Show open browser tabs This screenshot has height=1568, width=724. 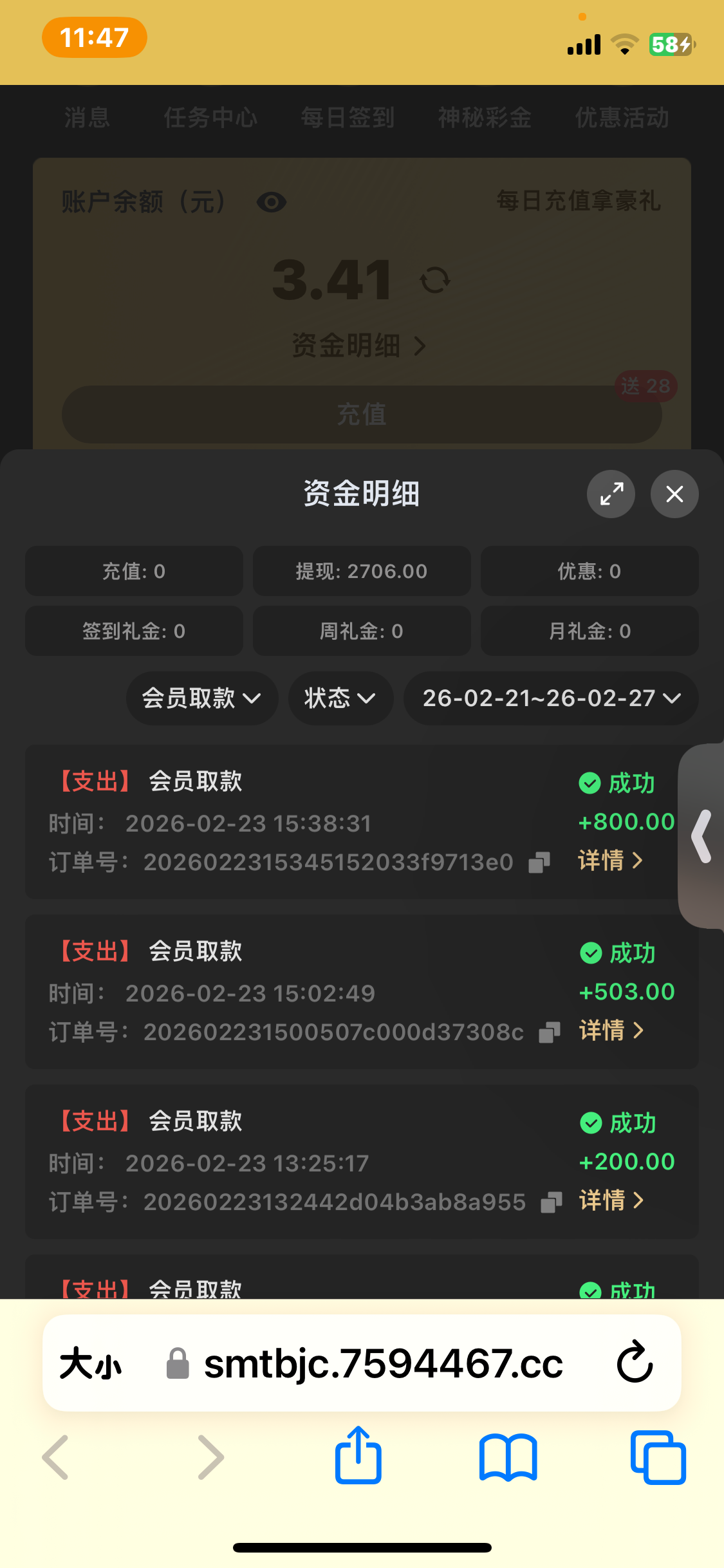coord(658,1457)
